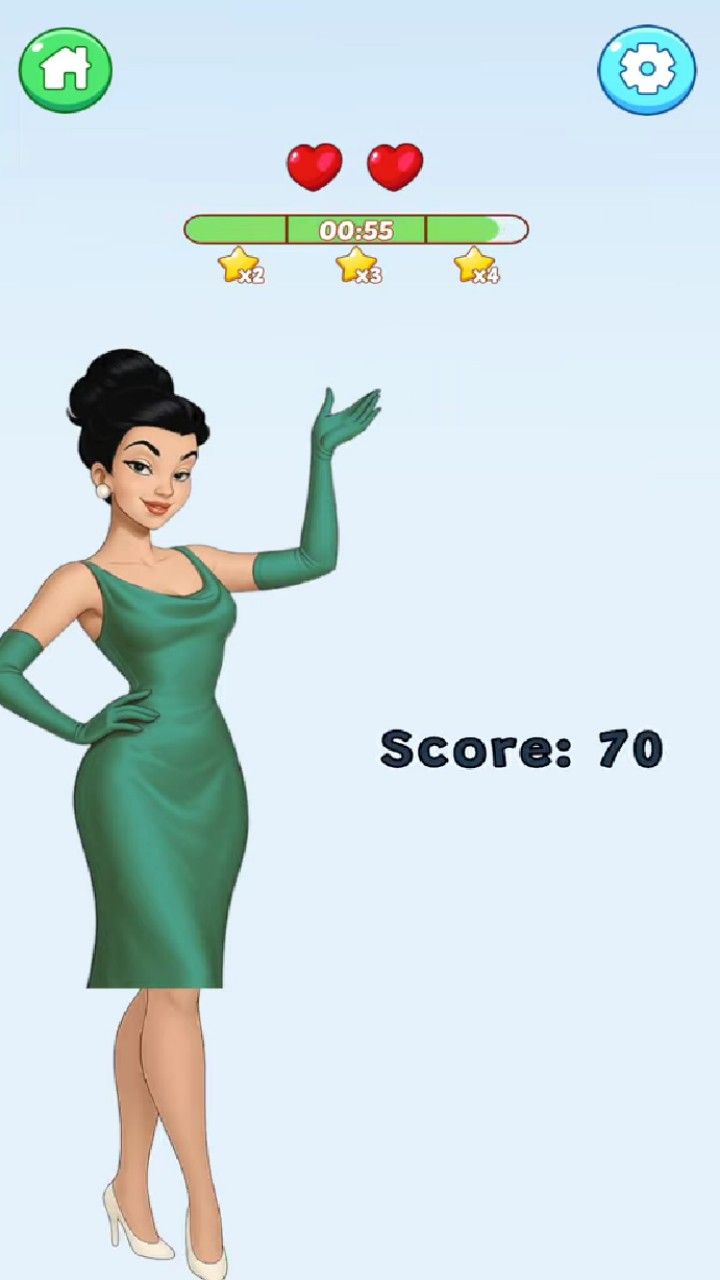
Task: Go to the game home screen
Action: point(66,70)
